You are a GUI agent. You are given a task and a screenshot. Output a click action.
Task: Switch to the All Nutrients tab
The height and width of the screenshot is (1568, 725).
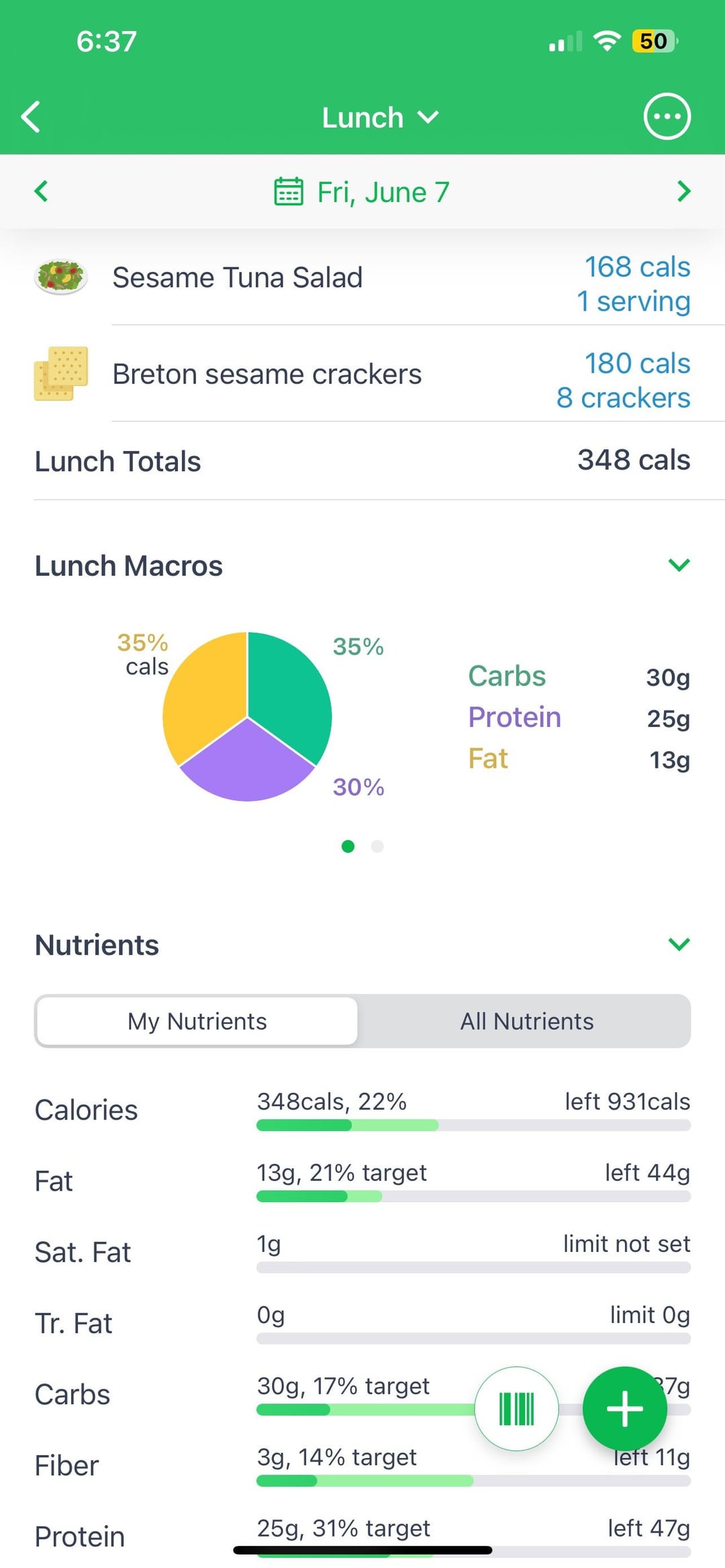[x=526, y=1021]
